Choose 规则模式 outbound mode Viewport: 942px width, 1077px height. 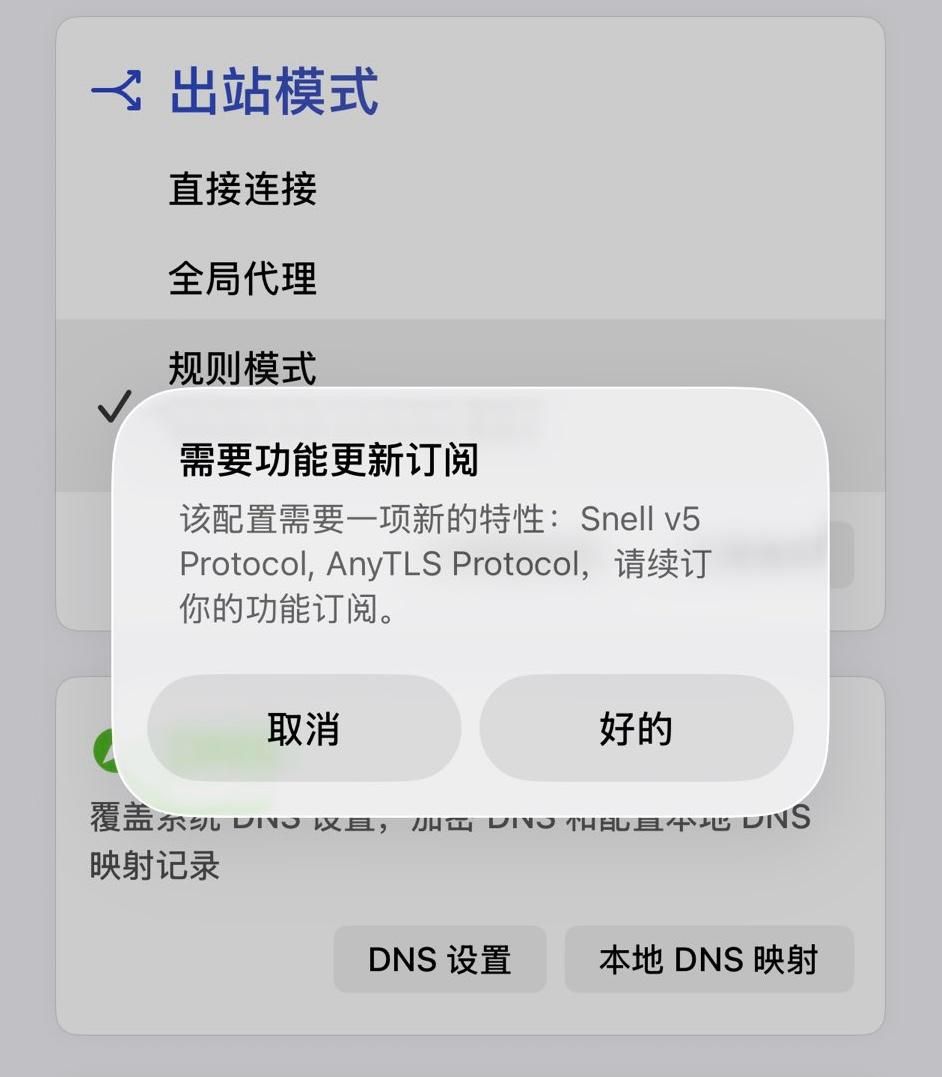[x=243, y=366]
